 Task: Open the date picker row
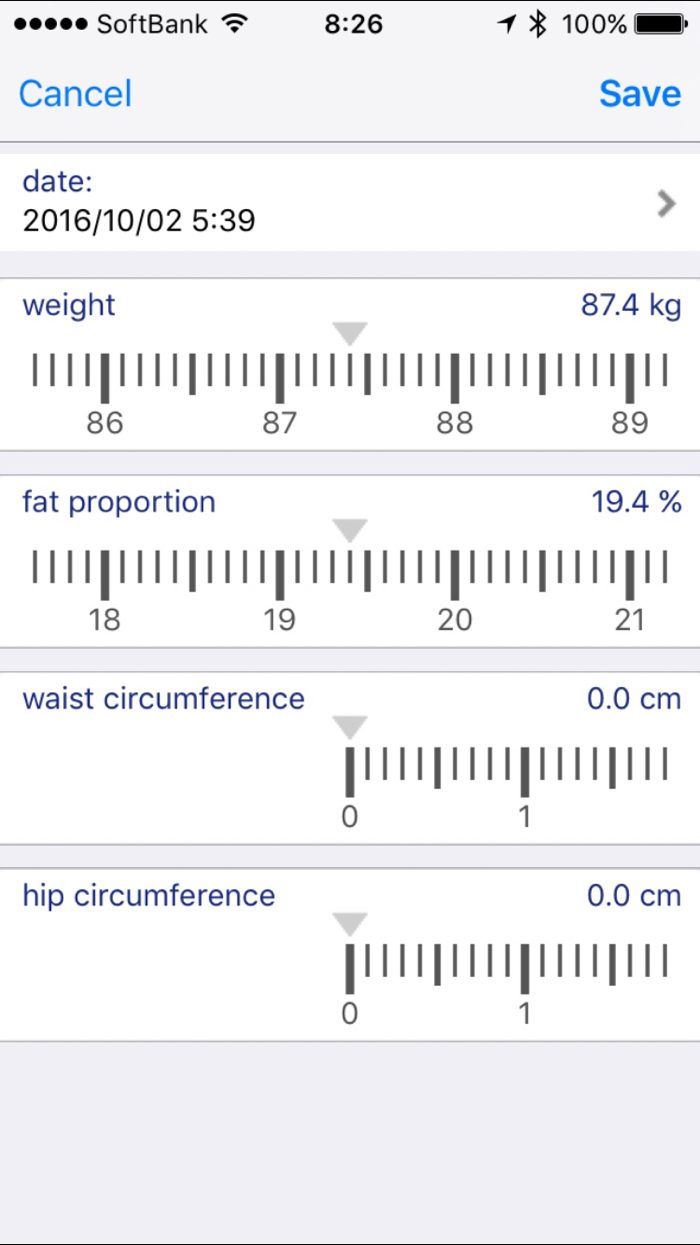(350, 203)
